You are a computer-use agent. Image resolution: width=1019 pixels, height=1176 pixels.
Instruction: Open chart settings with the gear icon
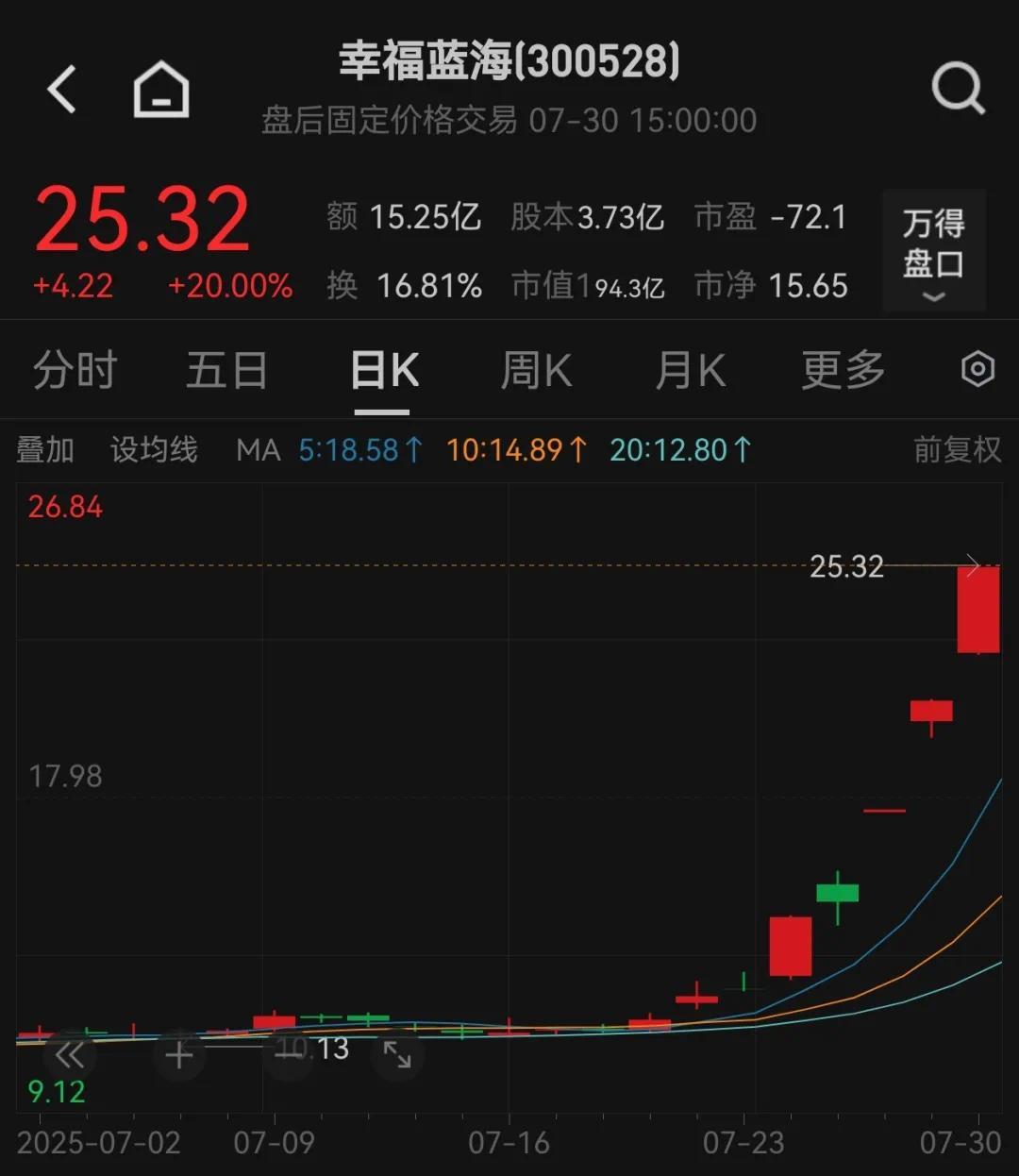pos(979,369)
